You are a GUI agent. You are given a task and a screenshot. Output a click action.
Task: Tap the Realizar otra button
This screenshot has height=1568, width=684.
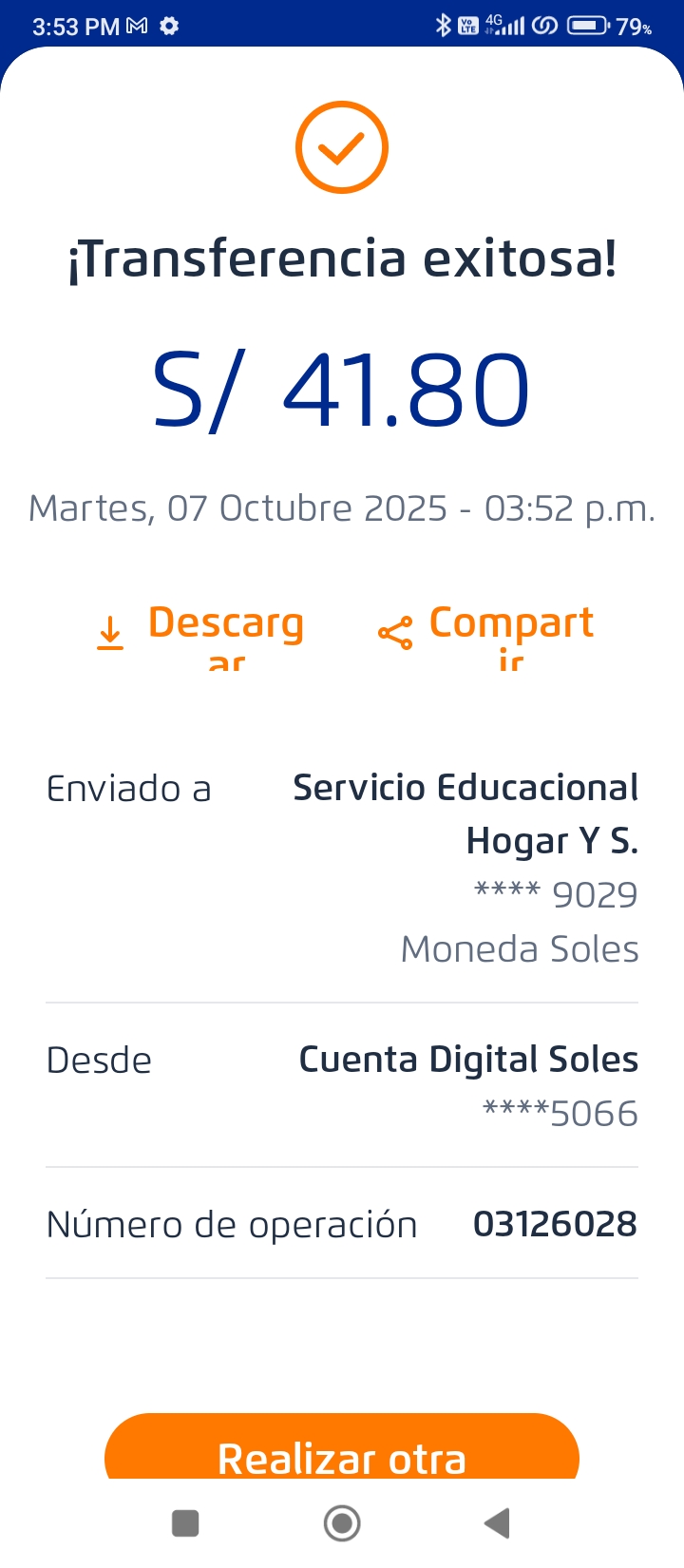click(342, 1448)
